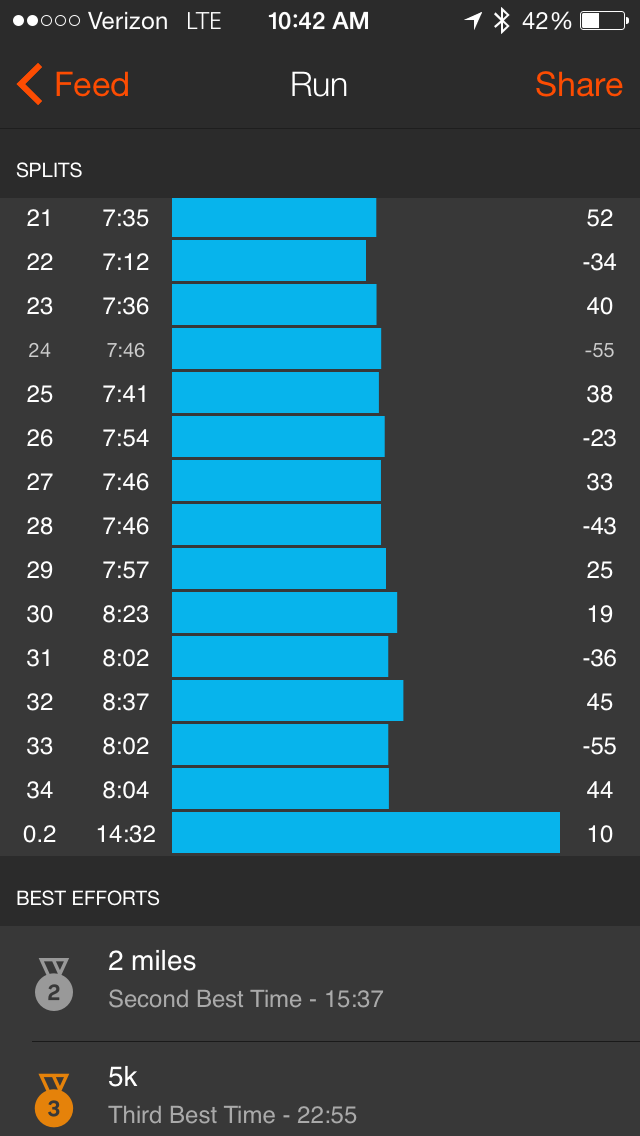The height and width of the screenshot is (1136, 640).
Task: Open the 2 miles best effort
Action: pyautogui.click(x=320, y=982)
